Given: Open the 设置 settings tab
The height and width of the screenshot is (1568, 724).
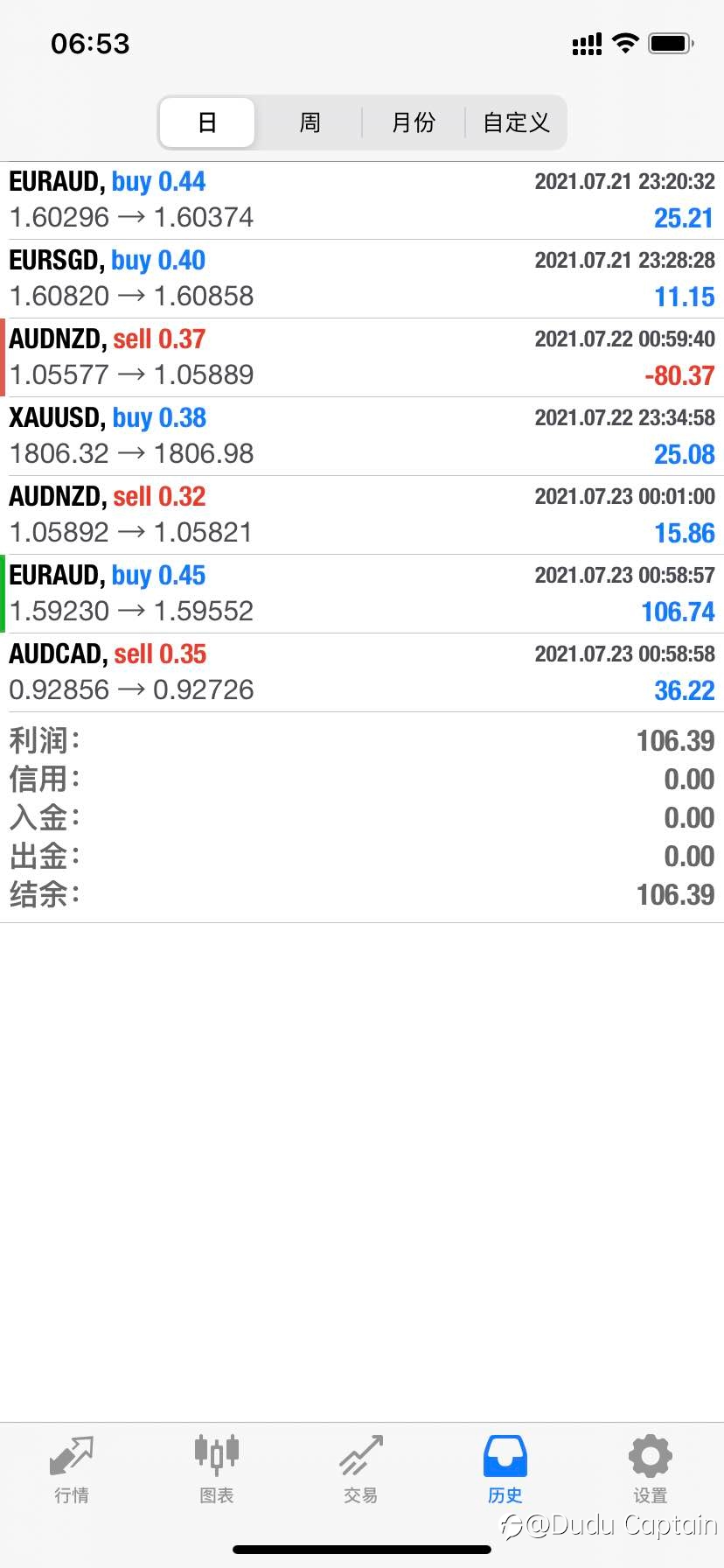Looking at the screenshot, I should coord(651,1469).
